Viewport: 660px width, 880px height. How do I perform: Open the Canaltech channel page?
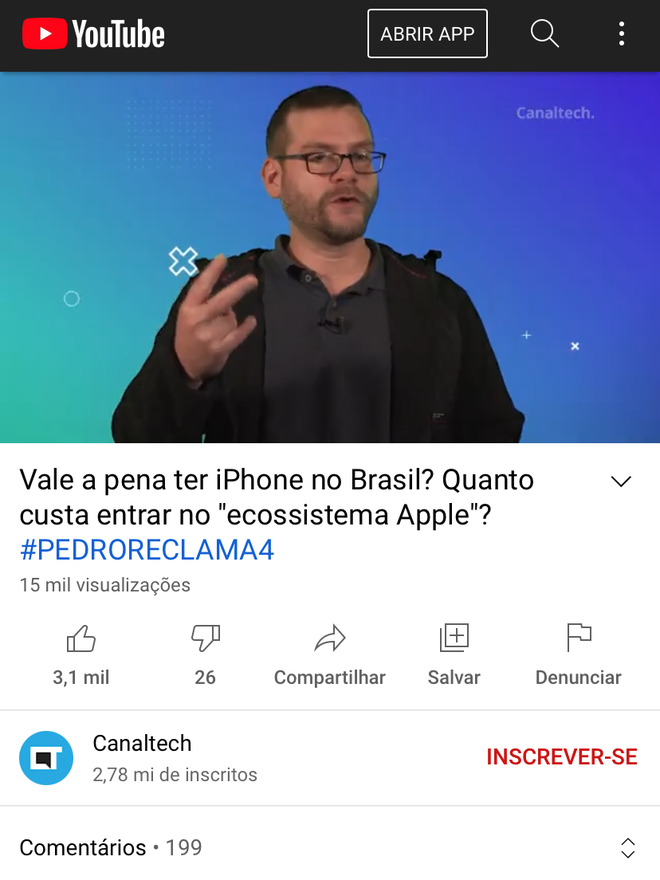[141, 758]
